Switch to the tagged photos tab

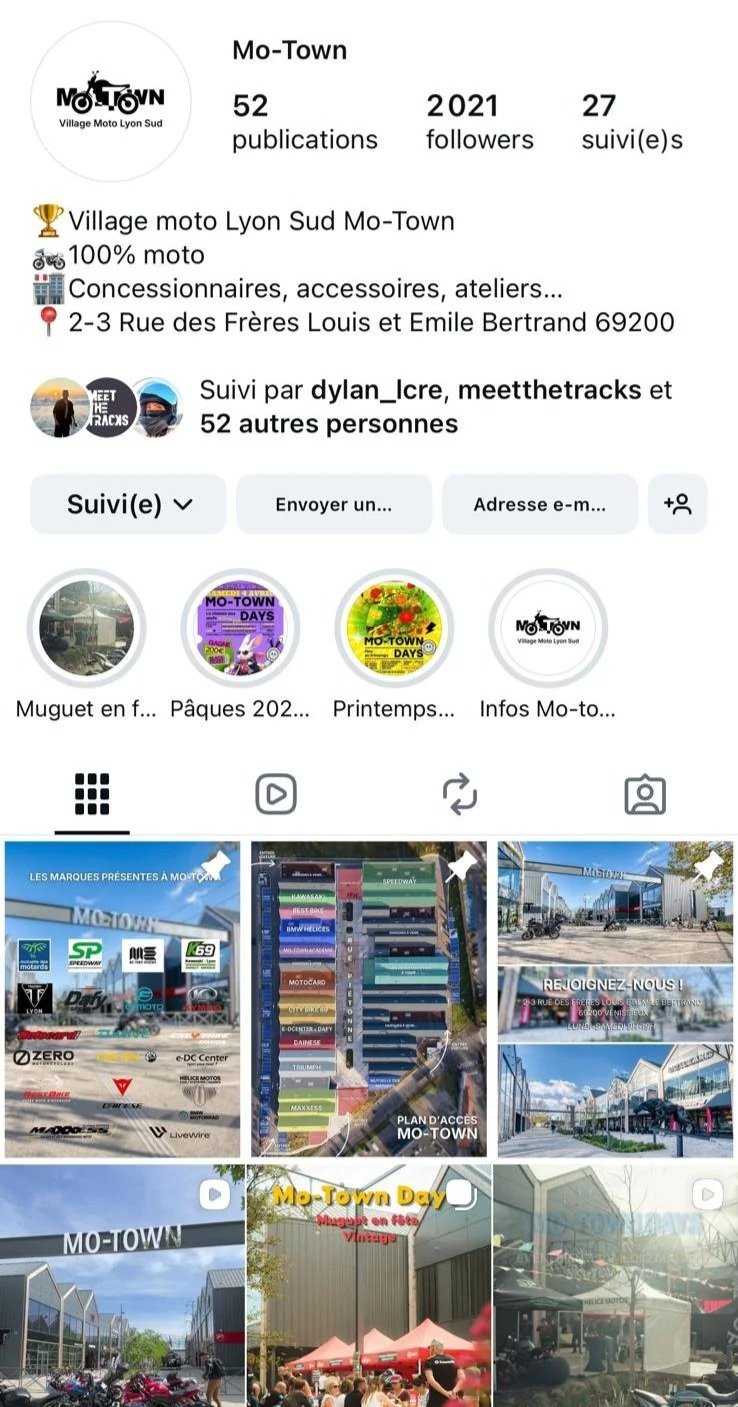point(645,795)
